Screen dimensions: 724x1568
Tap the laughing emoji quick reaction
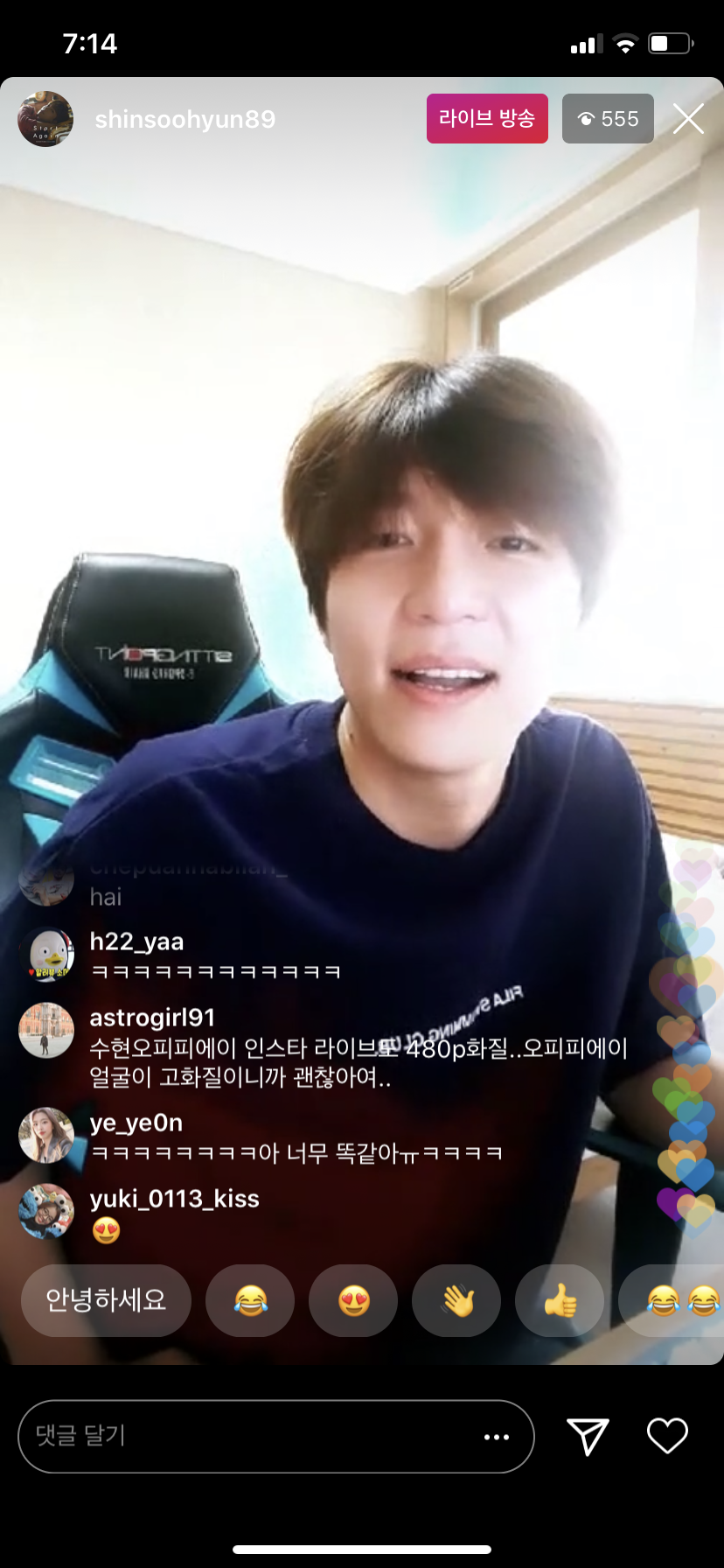click(x=250, y=1301)
